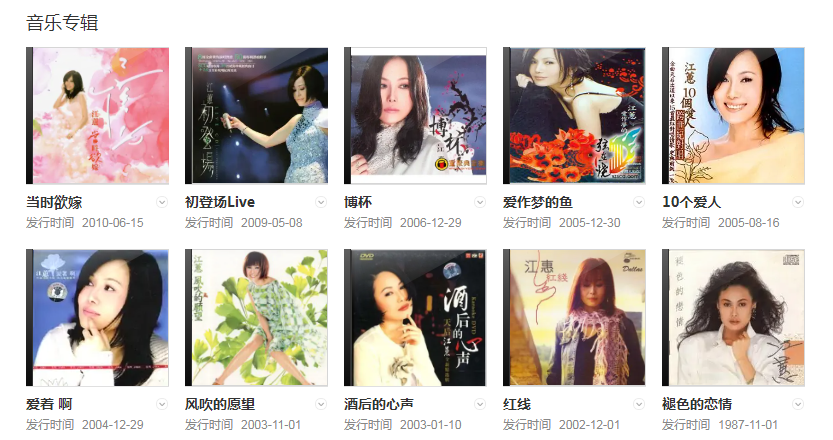The width and height of the screenshot is (833, 440).
Task: Expand the dropdown arrow beside 当时欲嫁
Action: (x=162, y=203)
